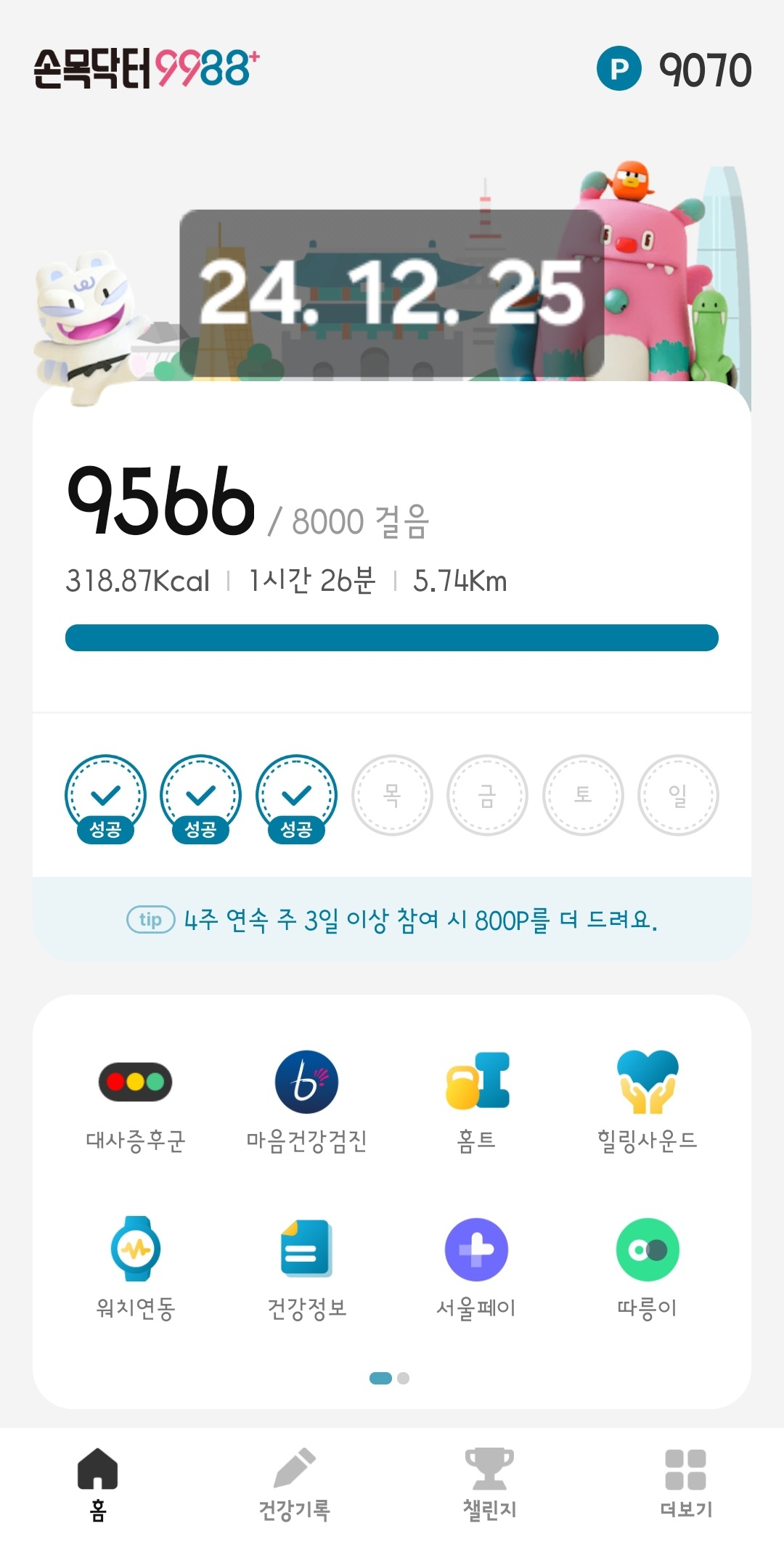
Task: Open 마음건강검진 service
Action: tap(306, 1101)
